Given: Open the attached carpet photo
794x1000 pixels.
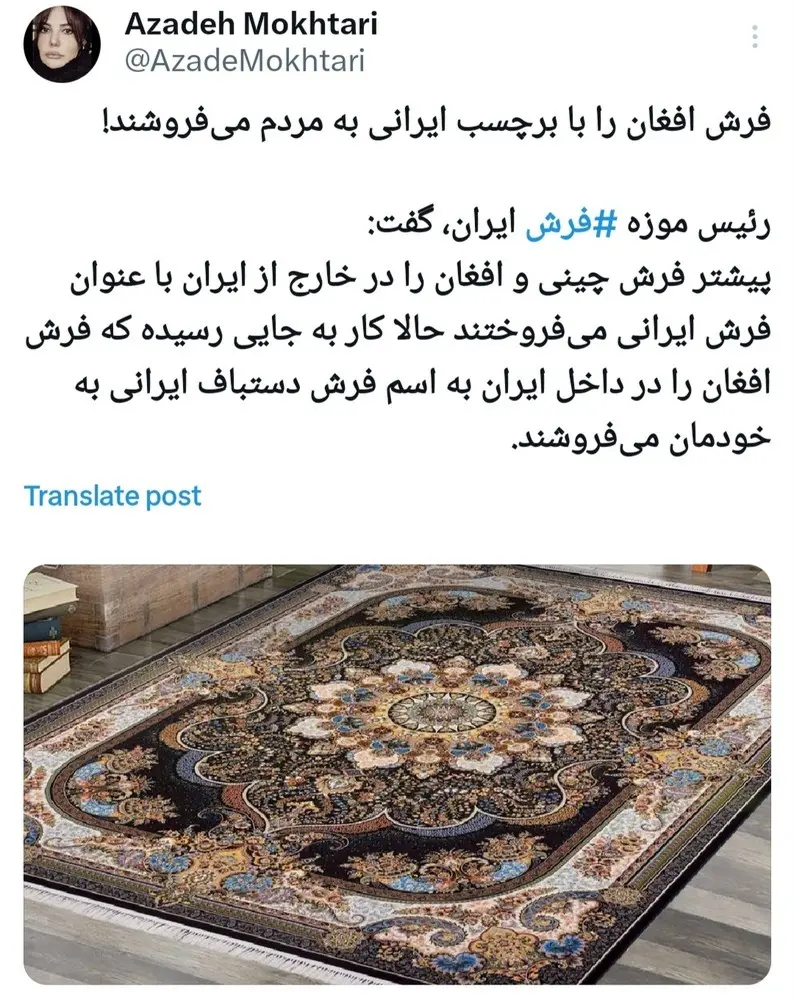Looking at the screenshot, I should point(397,775).
